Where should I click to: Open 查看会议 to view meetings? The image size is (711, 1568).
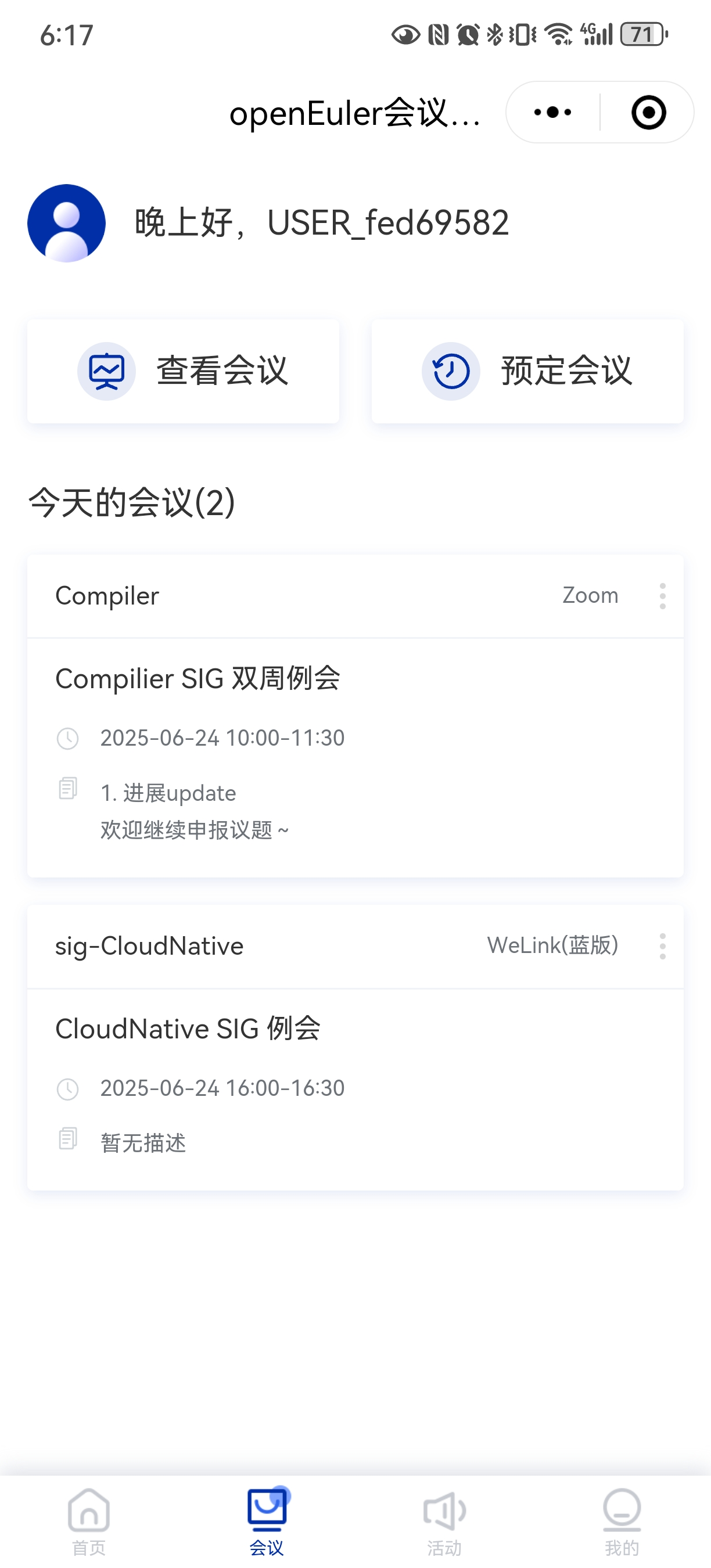[183, 371]
